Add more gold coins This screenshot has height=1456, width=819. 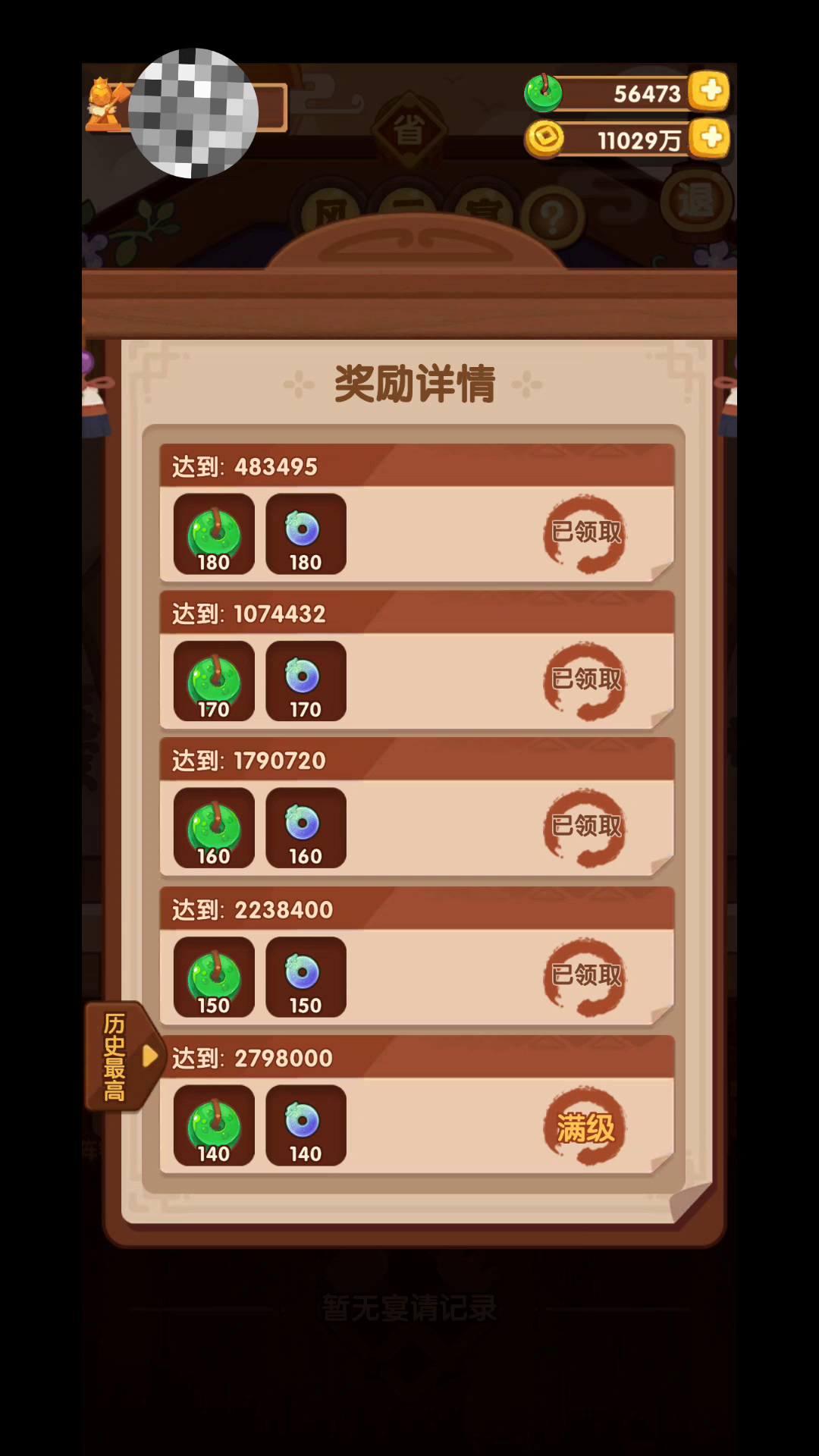710,138
